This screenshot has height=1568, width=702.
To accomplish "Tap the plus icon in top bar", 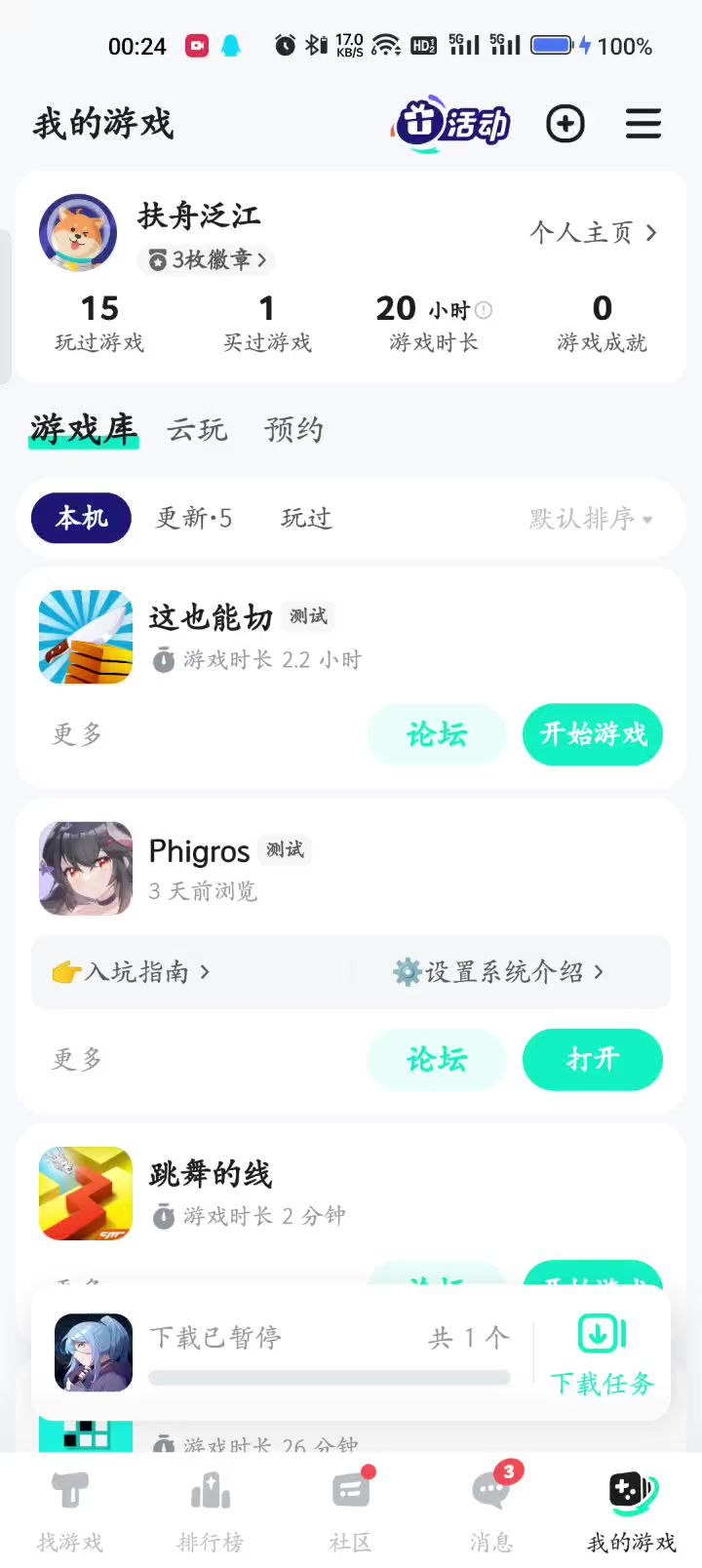I will tap(565, 124).
